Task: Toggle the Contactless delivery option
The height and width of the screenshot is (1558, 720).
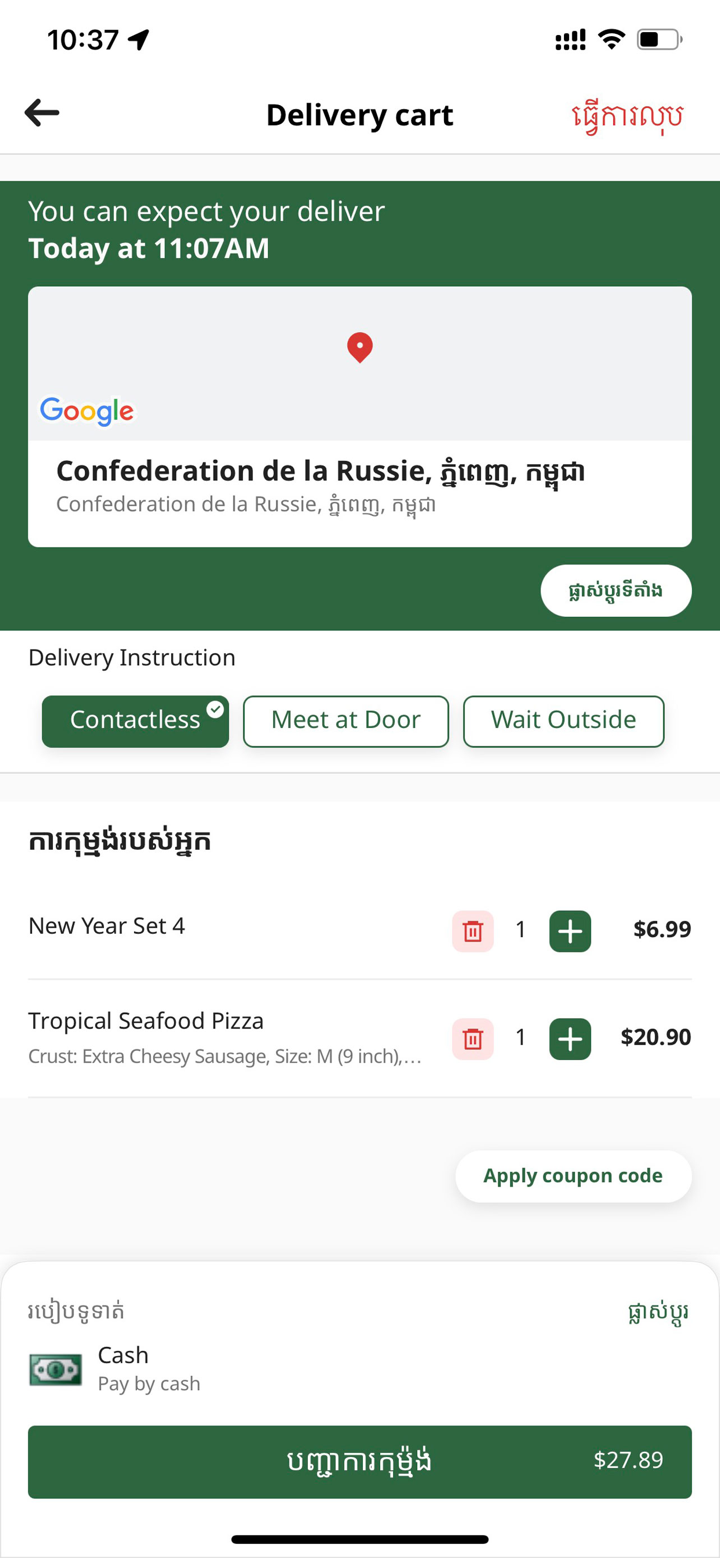Action: [135, 720]
